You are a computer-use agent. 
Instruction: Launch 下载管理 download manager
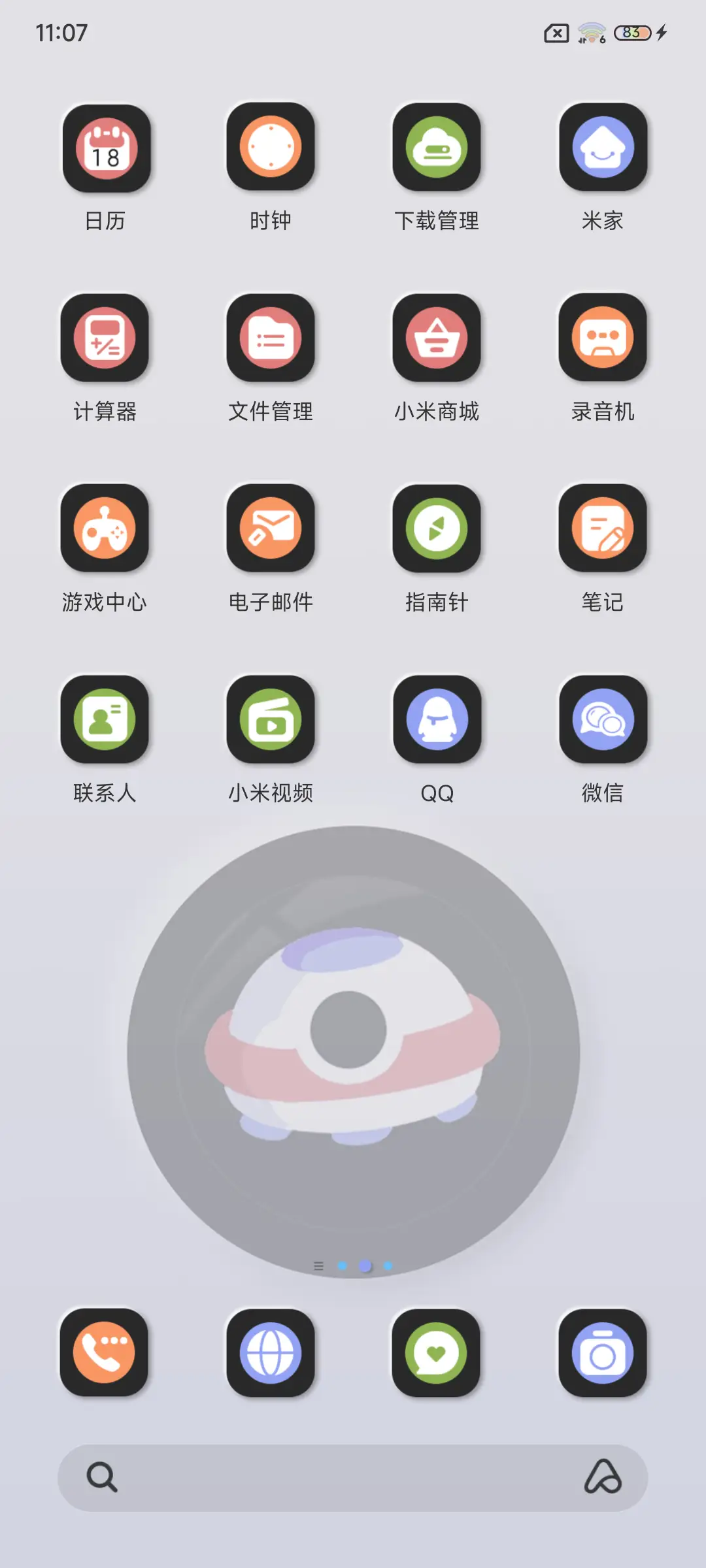click(x=437, y=149)
